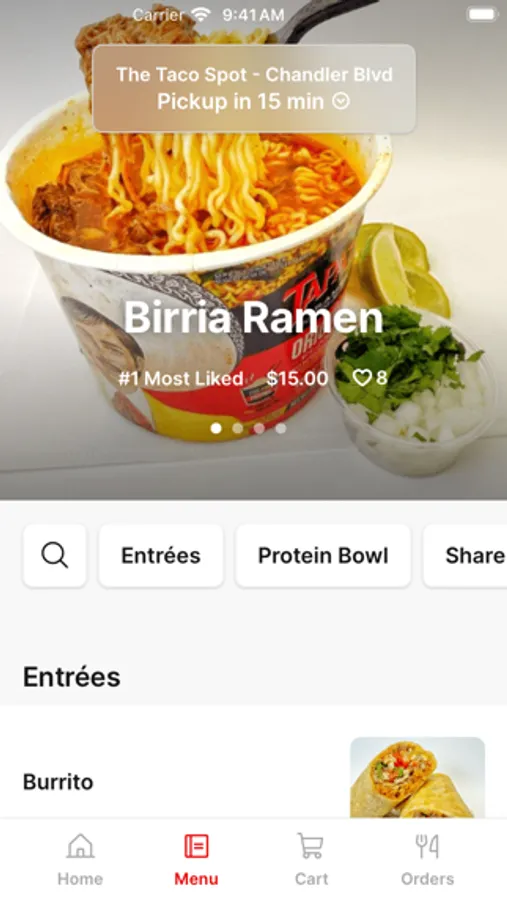Select the Protein Bowl category chip
The image size is (507, 900).
pyautogui.click(x=323, y=556)
